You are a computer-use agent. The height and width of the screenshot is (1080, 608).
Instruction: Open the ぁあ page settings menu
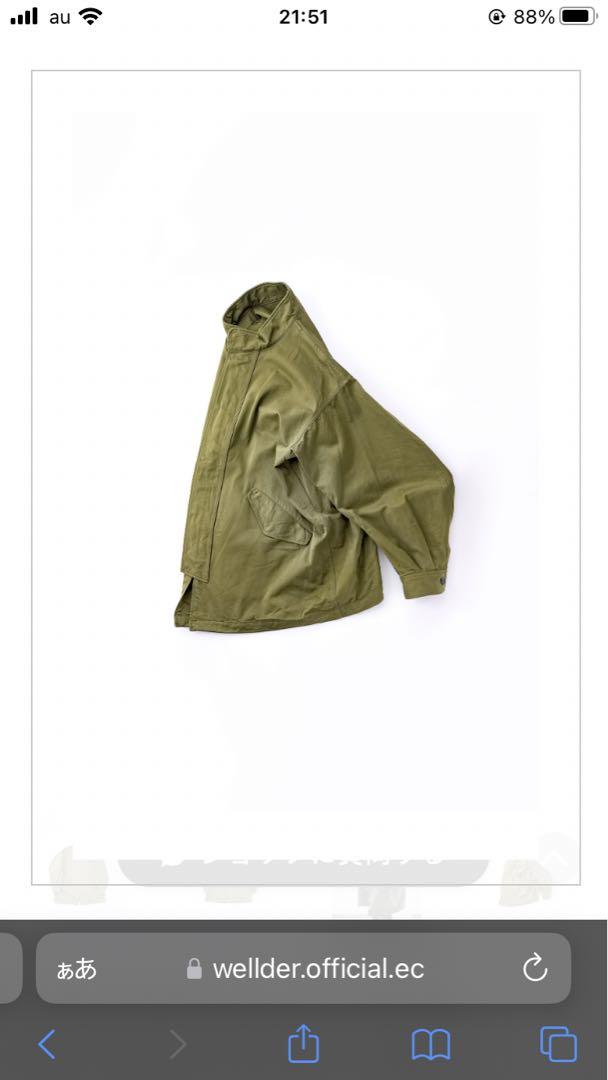click(76, 969)
